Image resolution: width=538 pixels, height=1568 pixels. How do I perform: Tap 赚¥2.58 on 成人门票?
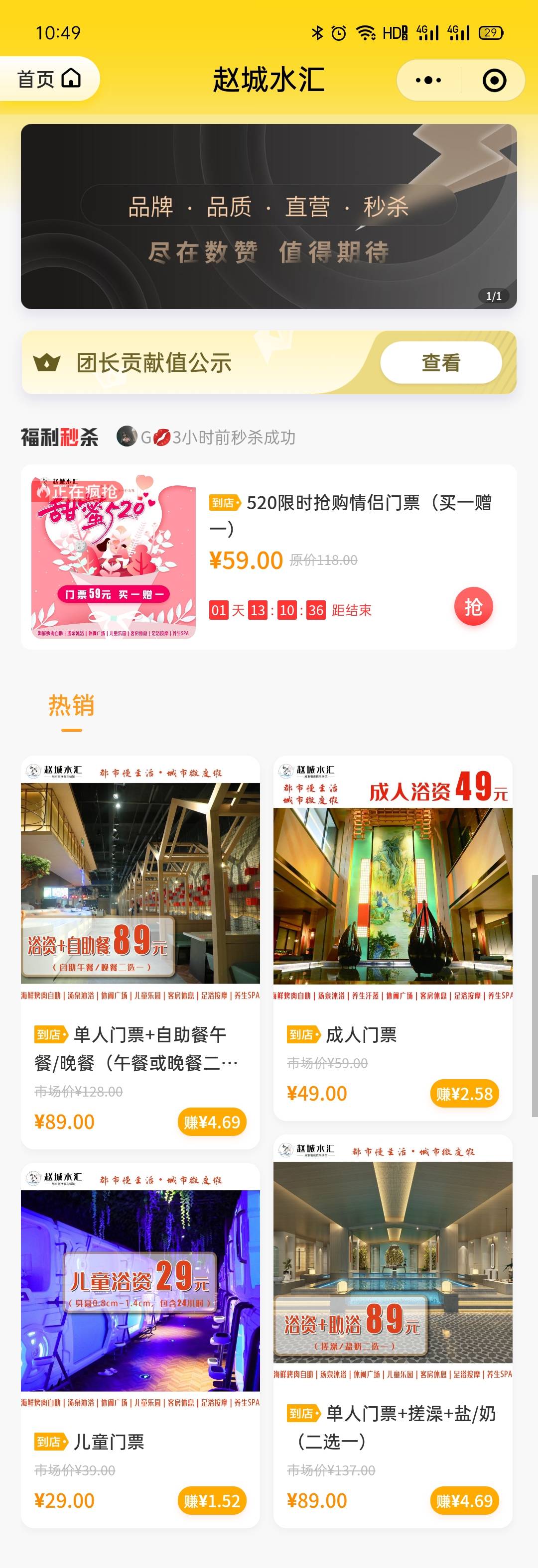point(464,1094)
